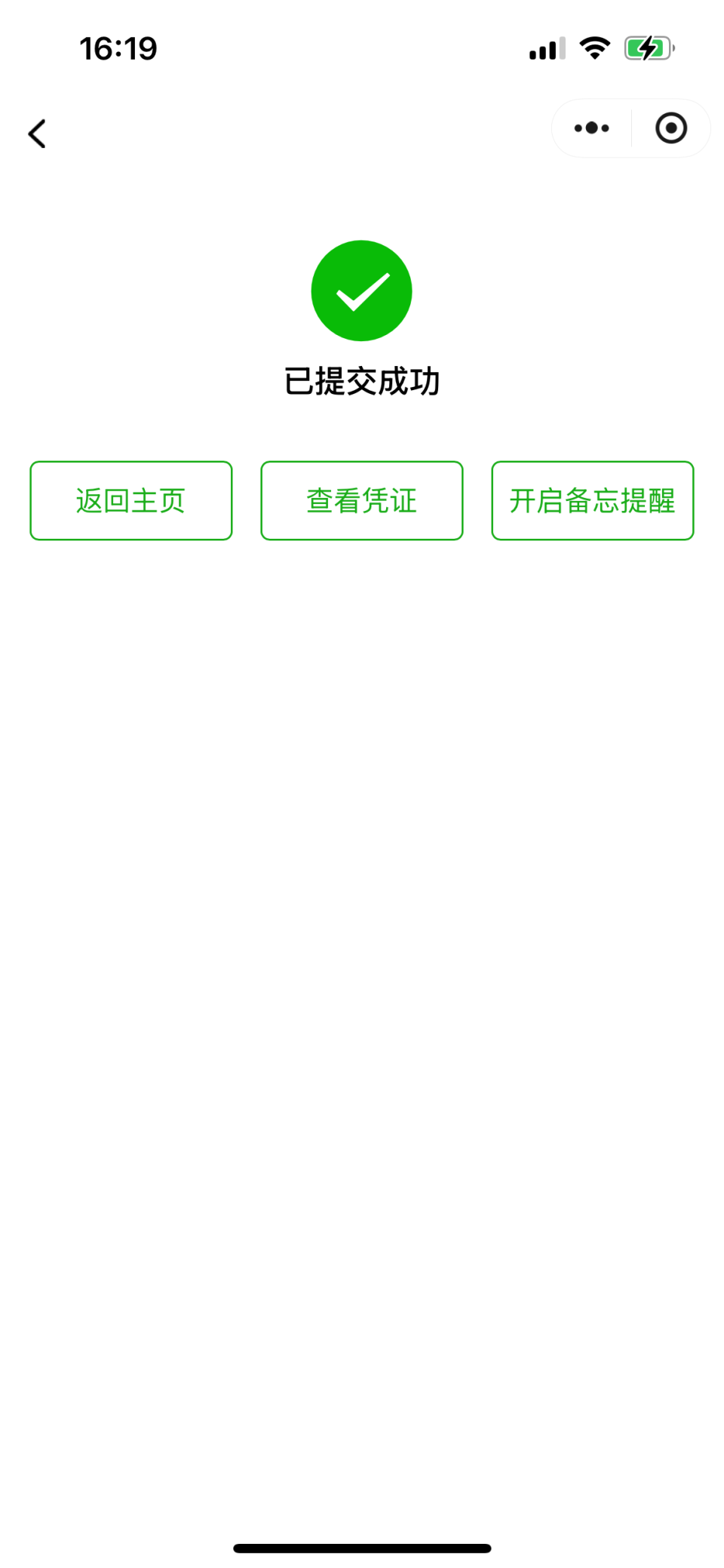724x1568 pixels.
Task: Click the green success checkmark icon
Action: coord(361,291)
